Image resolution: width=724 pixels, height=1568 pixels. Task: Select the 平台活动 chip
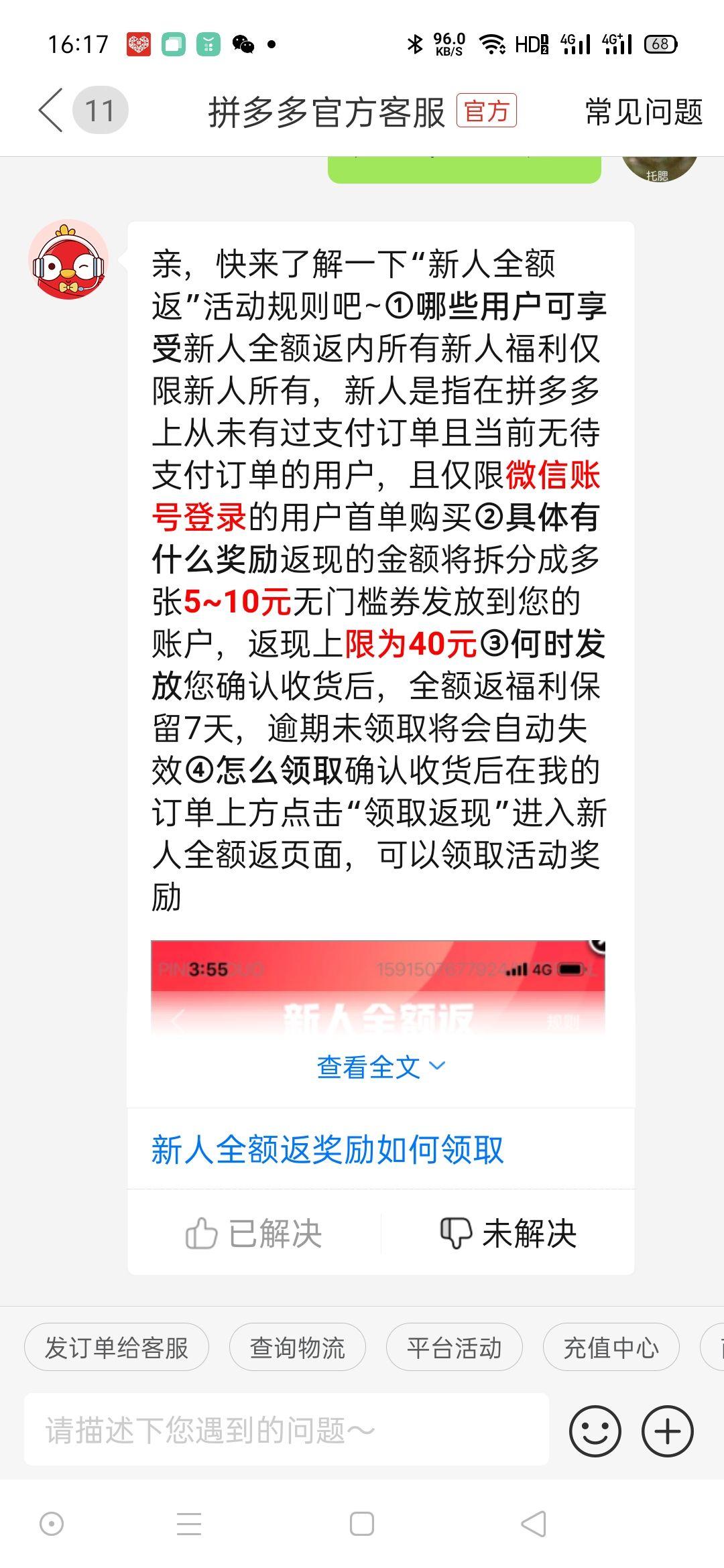pyautogui.click(x=455, y=1347)
